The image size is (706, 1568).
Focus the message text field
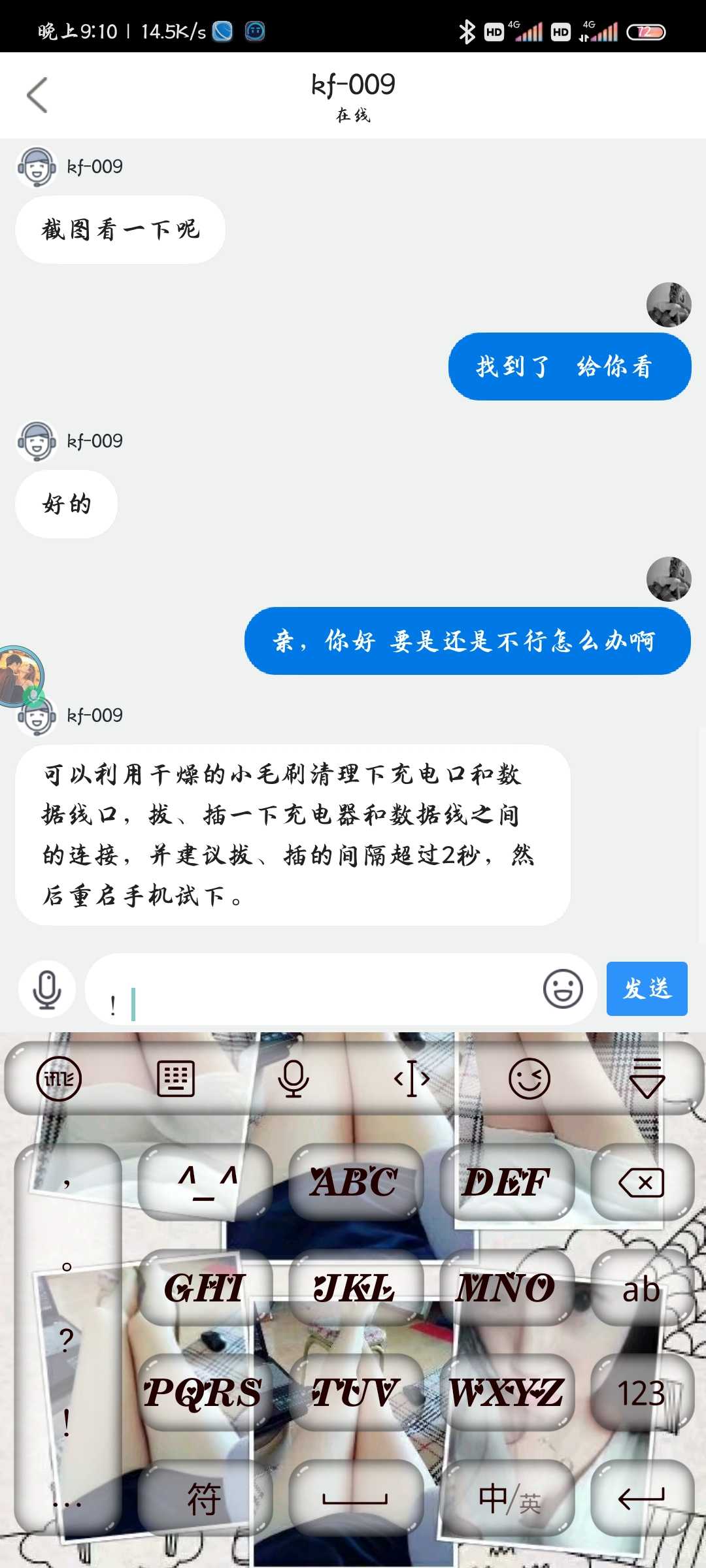coord(314,988)
